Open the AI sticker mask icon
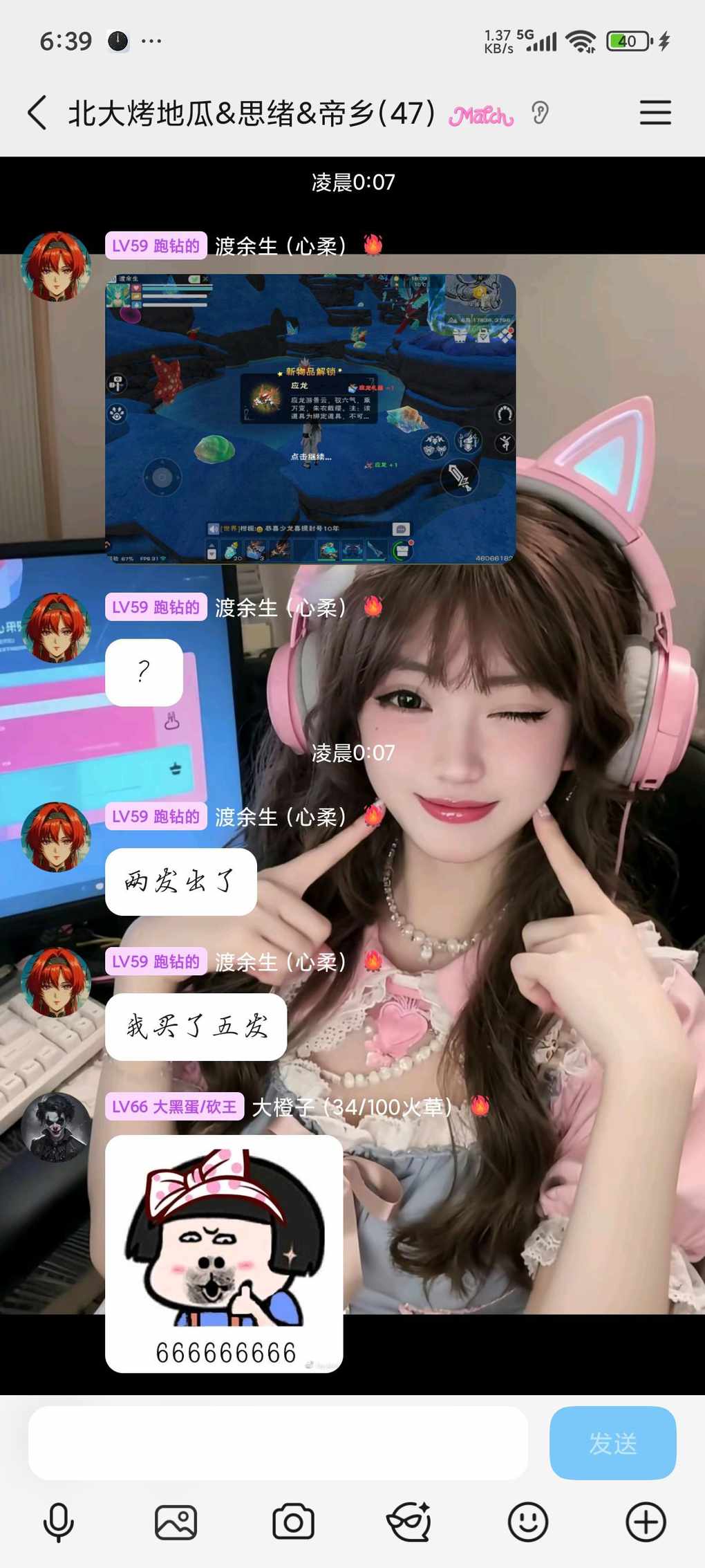705x1568 pixels. pos(409,1522)
